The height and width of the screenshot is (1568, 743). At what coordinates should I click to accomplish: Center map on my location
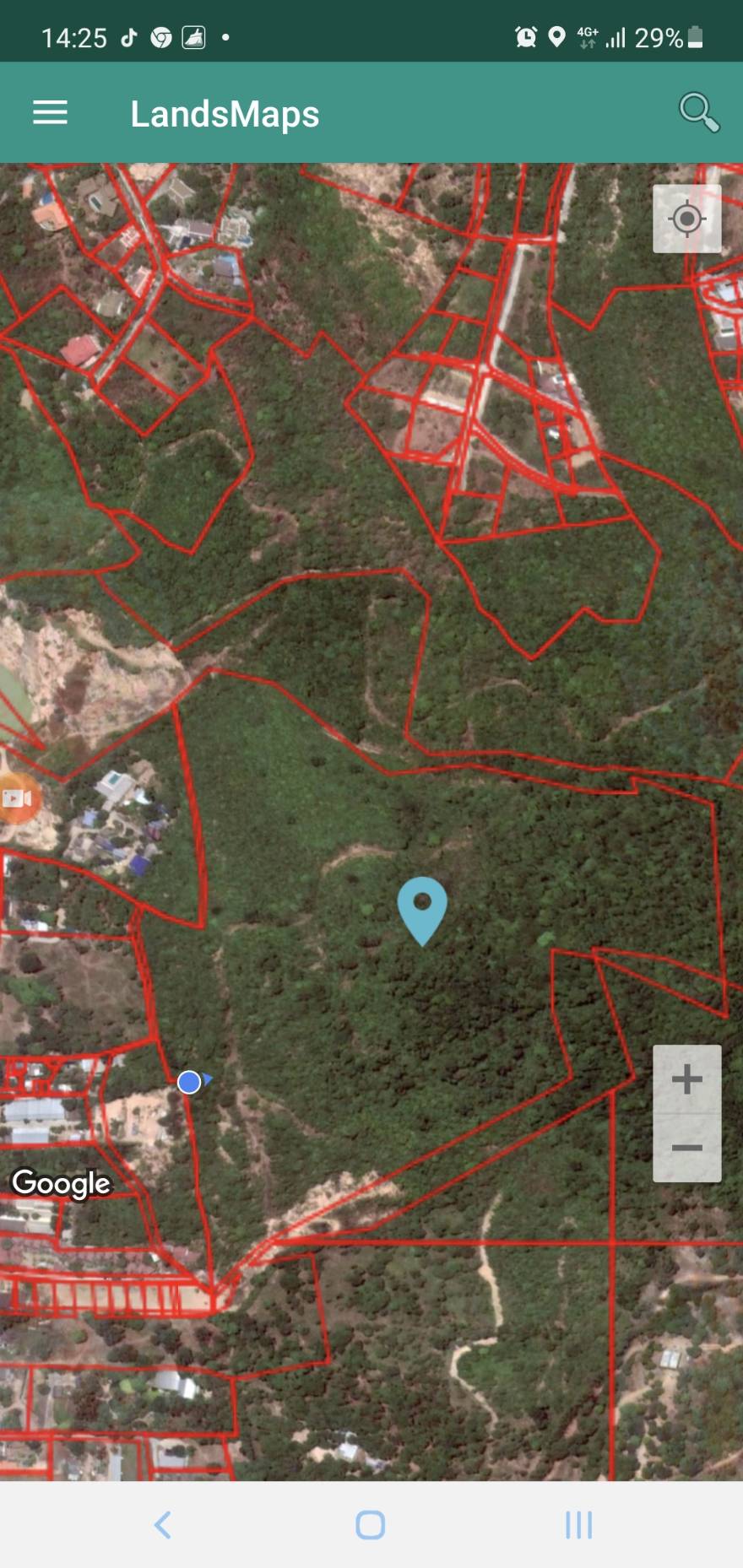[686, 219]
